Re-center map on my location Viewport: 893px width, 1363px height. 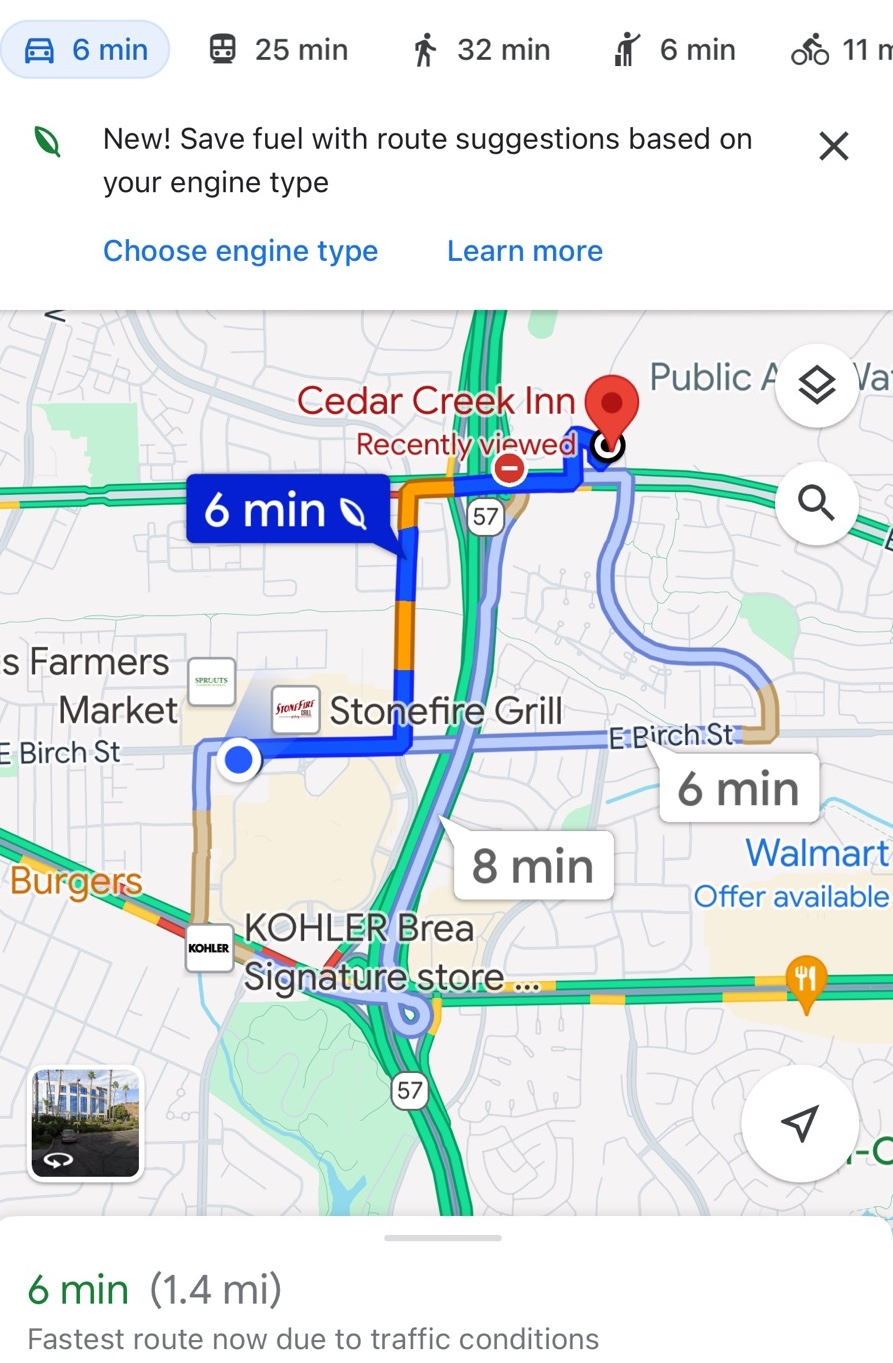[799, 1123]
